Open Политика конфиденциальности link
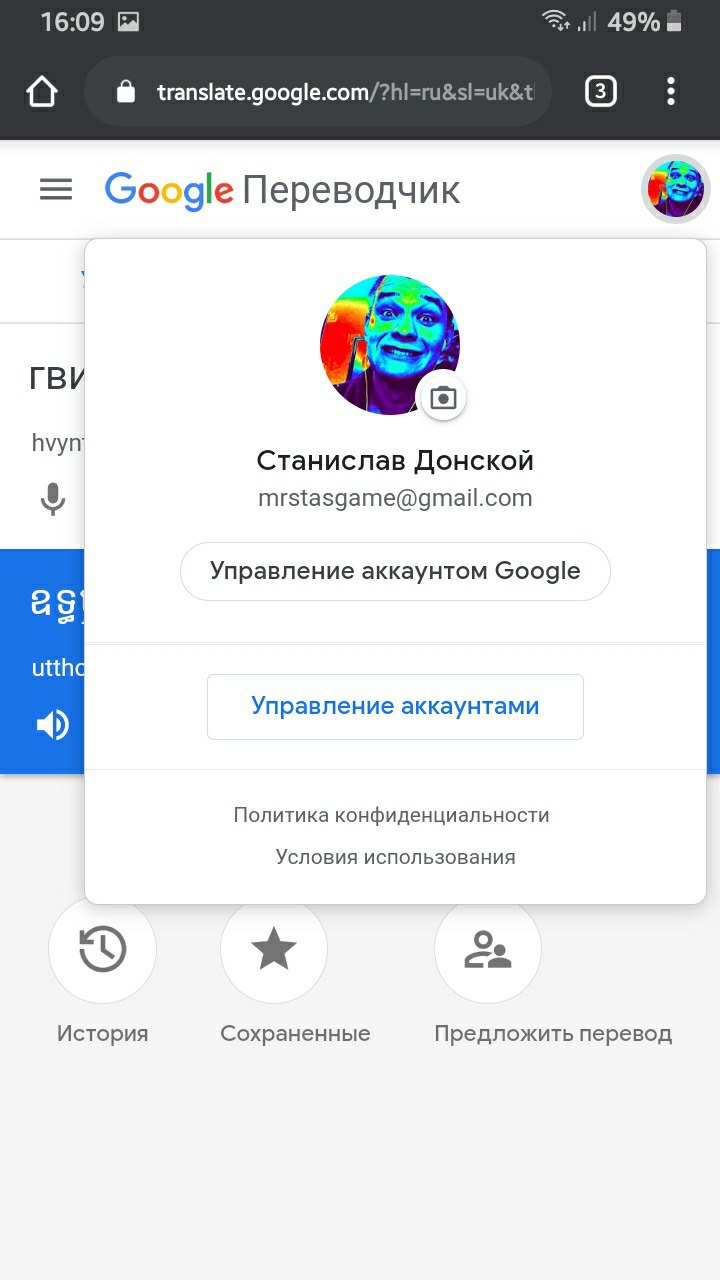Image resolution: width=720 pixels, height=1280 pixels. point(391,815)
